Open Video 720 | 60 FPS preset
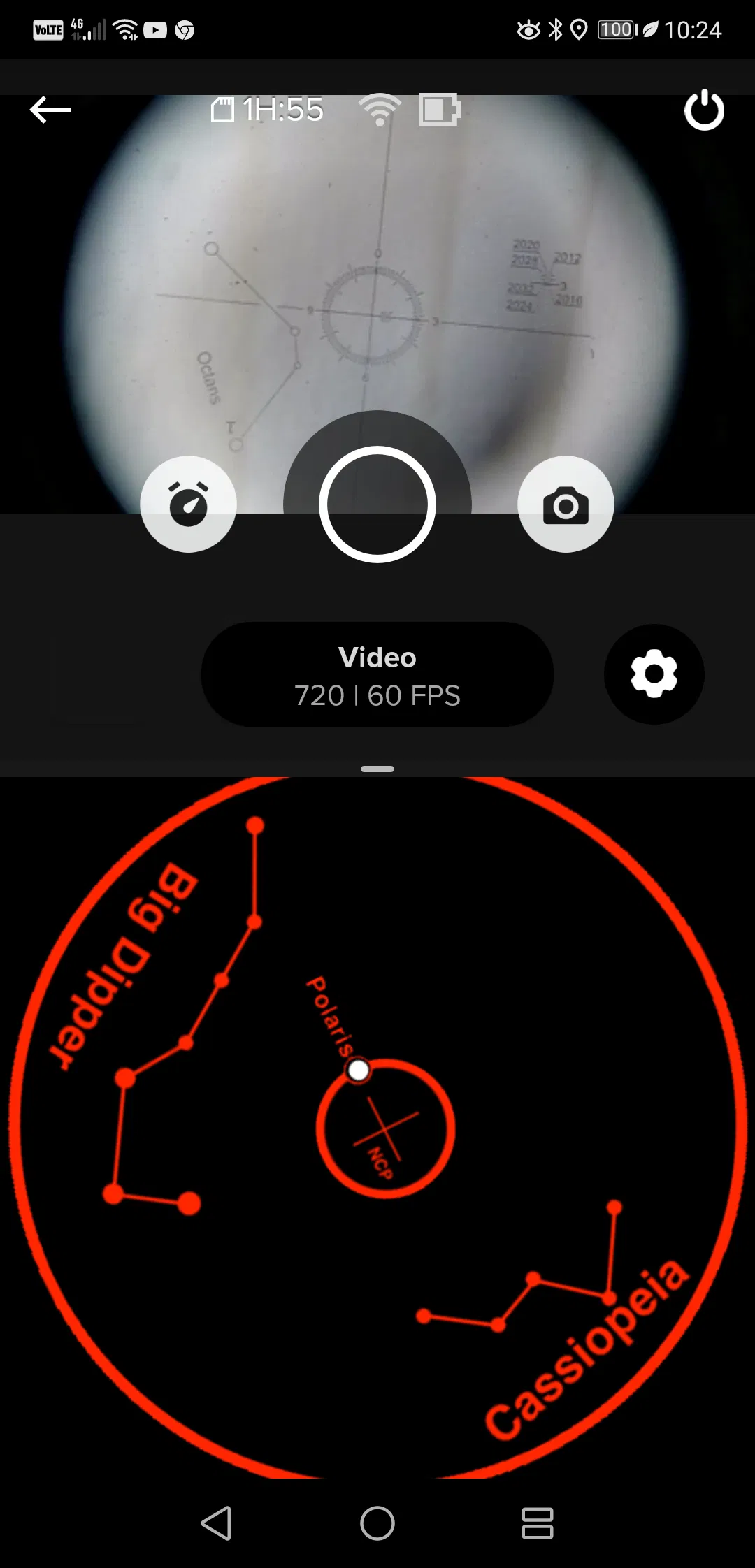Viewport: 755px width, 1568px height. pyautogui.click(x=377, y=675)
